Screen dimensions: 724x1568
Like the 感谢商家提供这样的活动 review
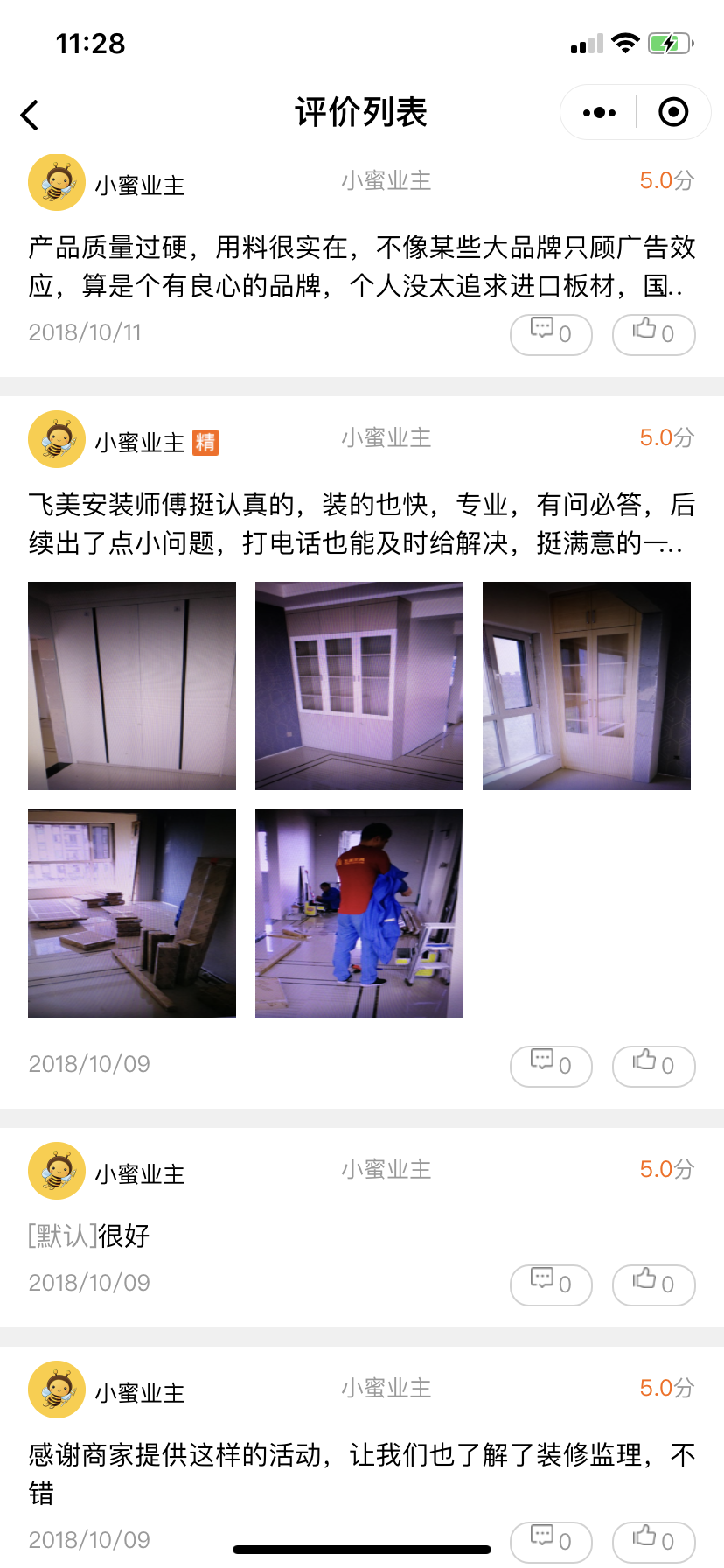(x=653, y=1542)
